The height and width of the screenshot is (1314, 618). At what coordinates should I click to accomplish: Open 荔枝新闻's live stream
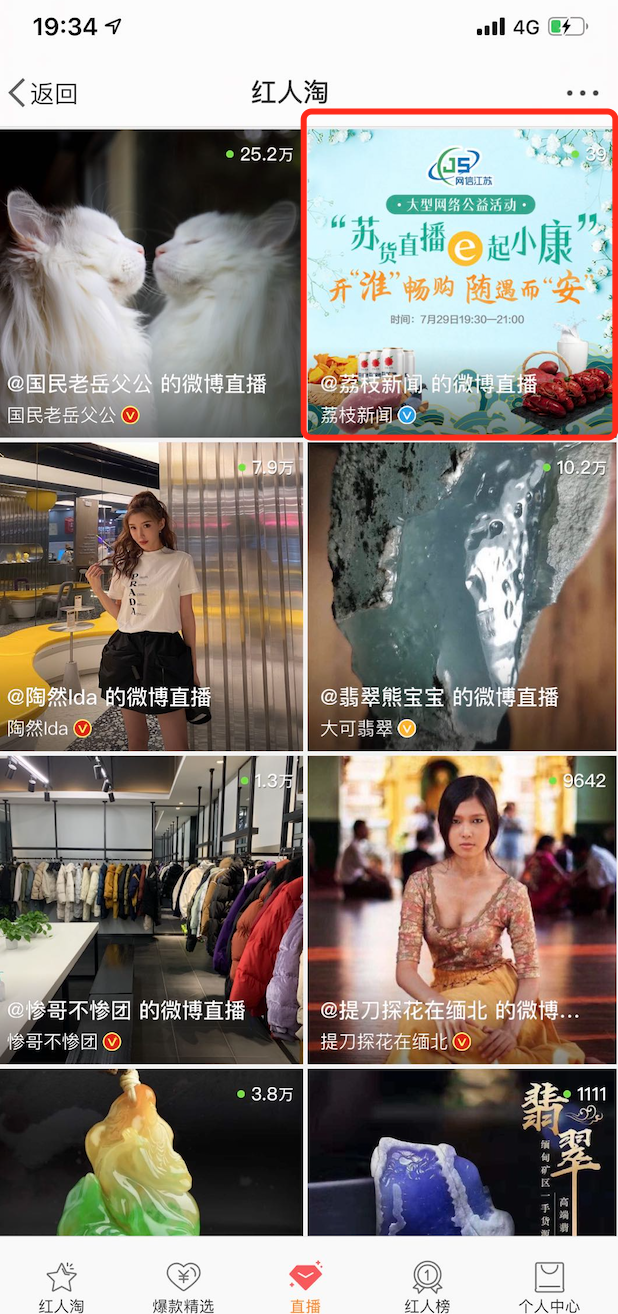tap(461, 282)
